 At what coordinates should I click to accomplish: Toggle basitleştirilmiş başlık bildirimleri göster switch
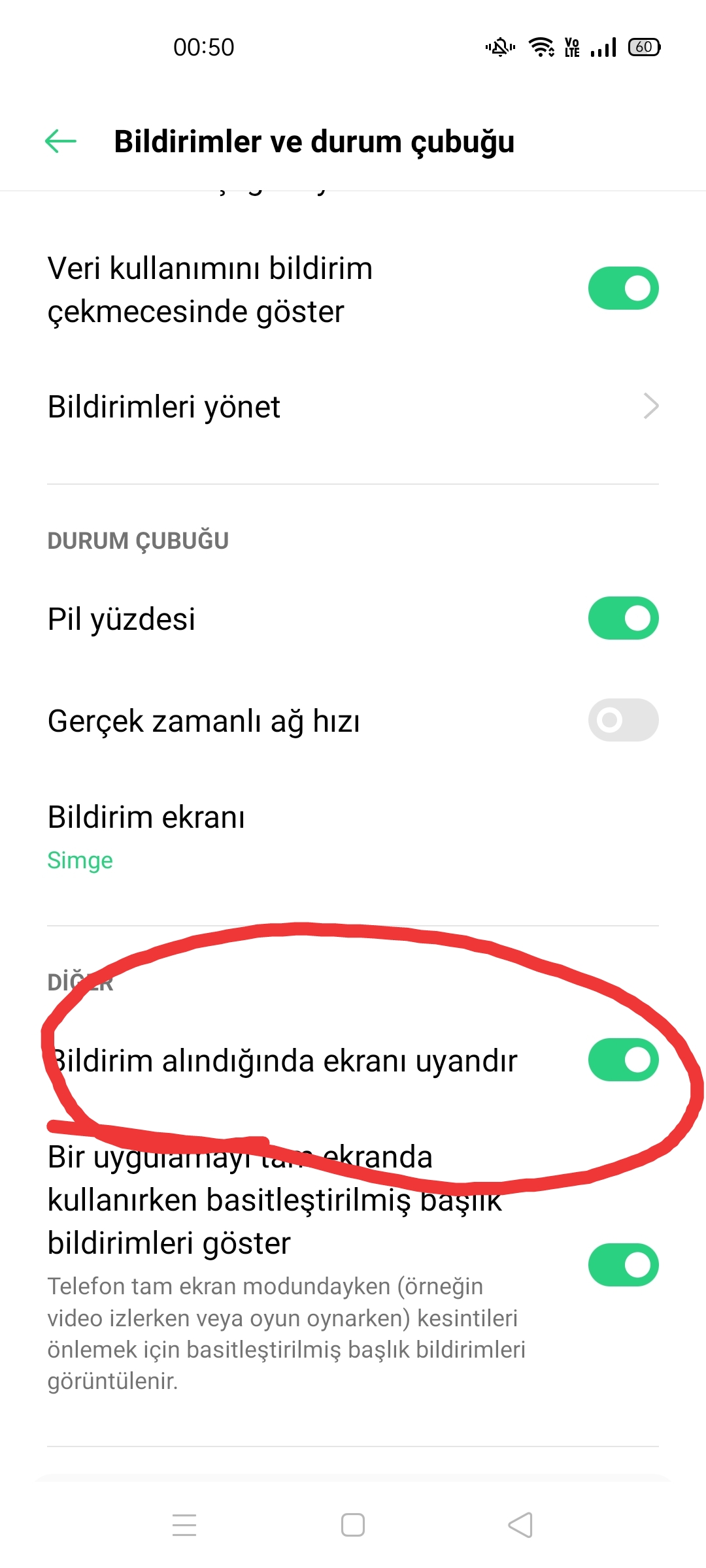pyautogui.click(x=623, y=1265)
